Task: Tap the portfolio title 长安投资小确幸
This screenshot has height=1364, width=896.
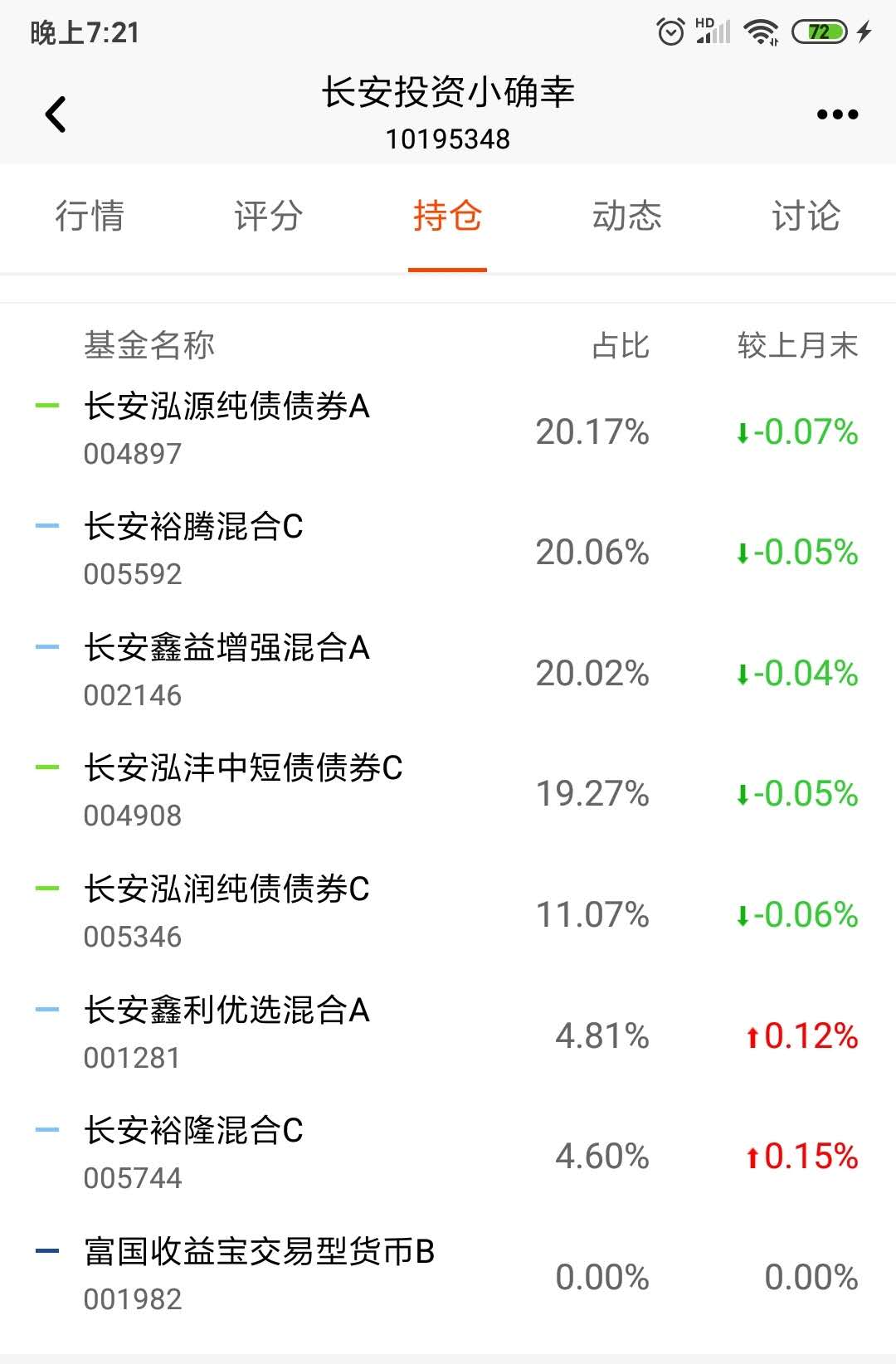Action: [448, 94]
